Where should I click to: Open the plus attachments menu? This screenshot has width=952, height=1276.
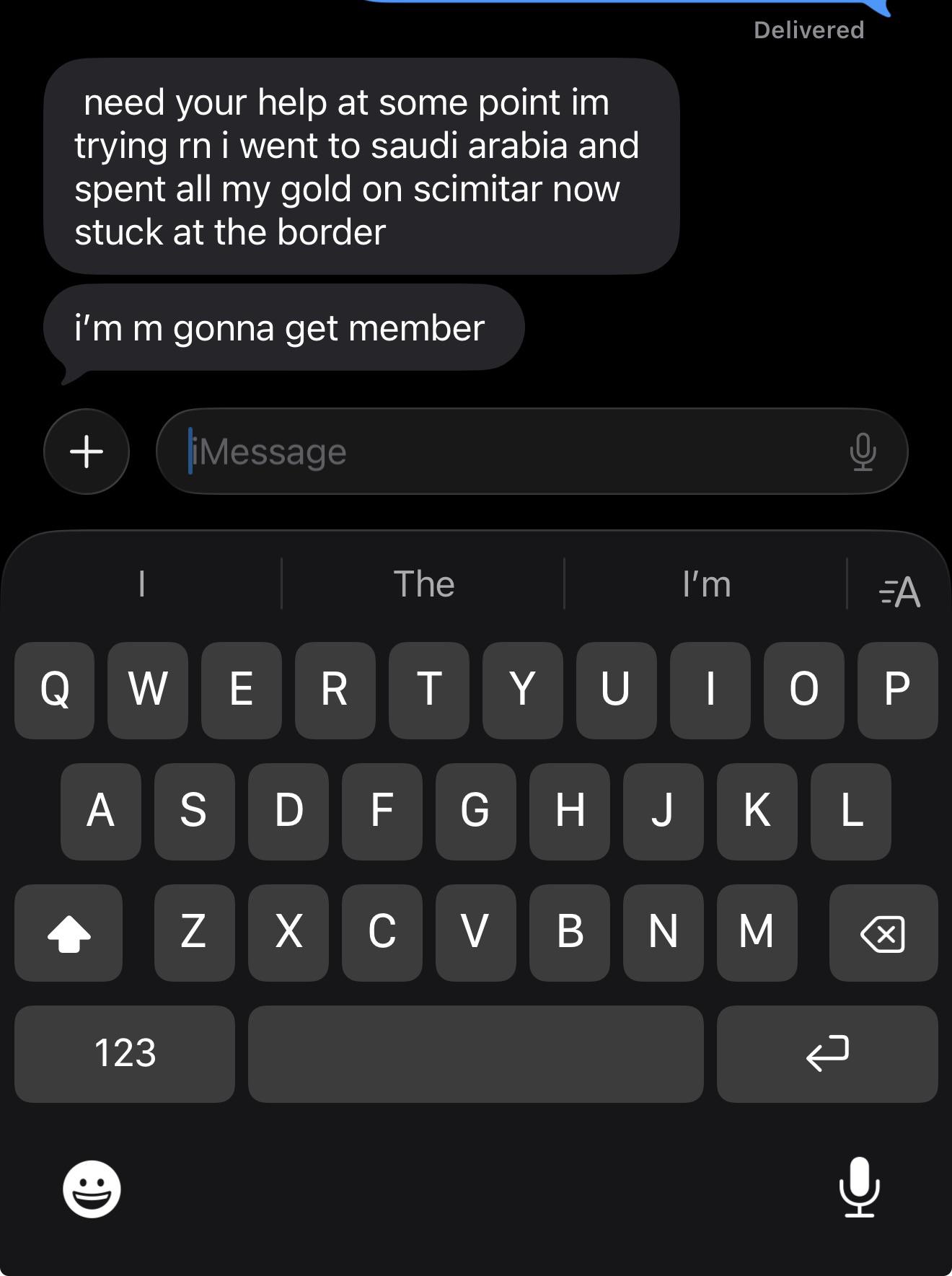coord(87,452)
